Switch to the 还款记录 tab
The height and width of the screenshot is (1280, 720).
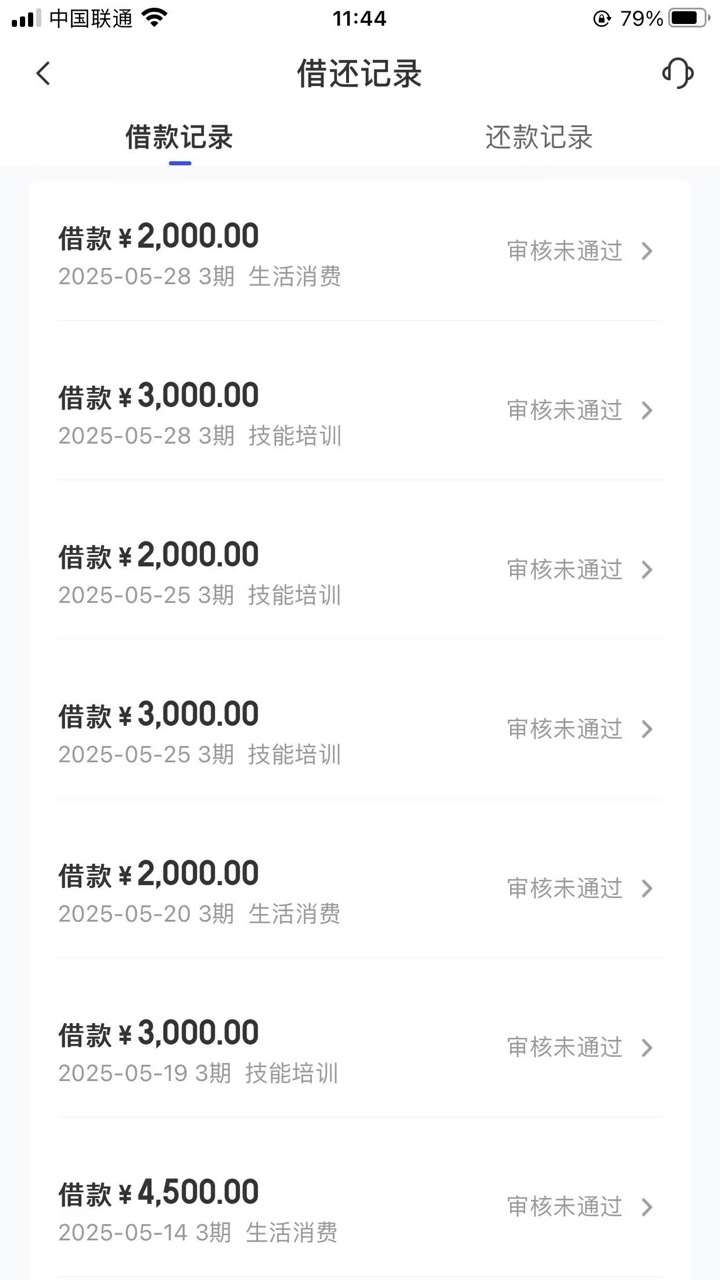[x=539, y=137]
